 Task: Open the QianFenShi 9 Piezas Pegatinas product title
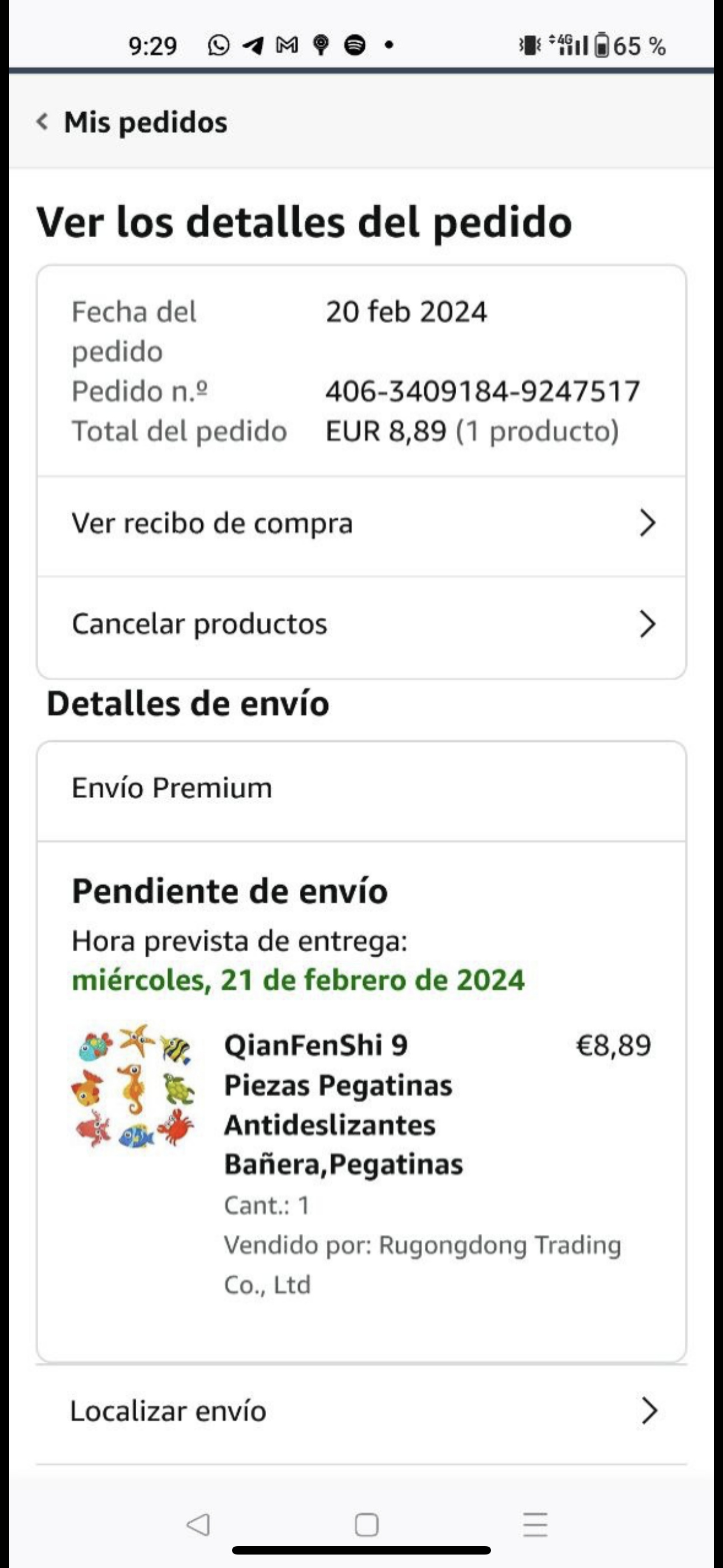click(343, 1104)
